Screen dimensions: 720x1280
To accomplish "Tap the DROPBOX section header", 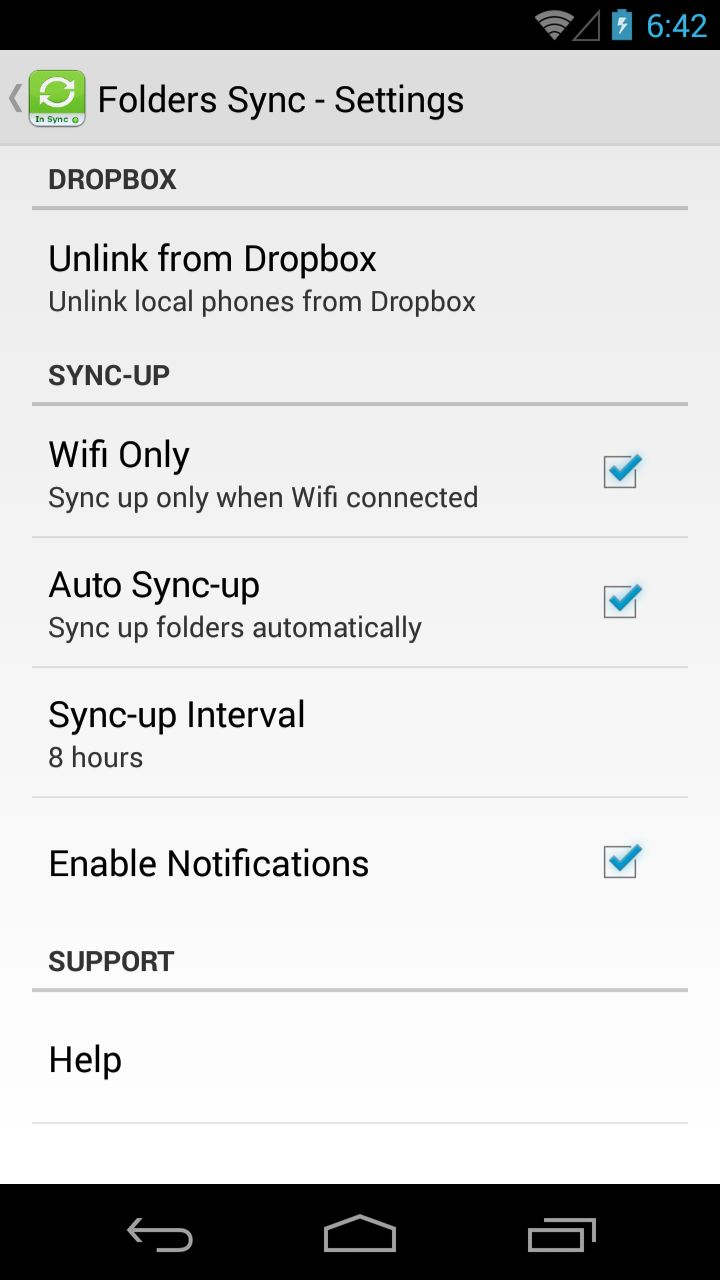I will point(112,179).
